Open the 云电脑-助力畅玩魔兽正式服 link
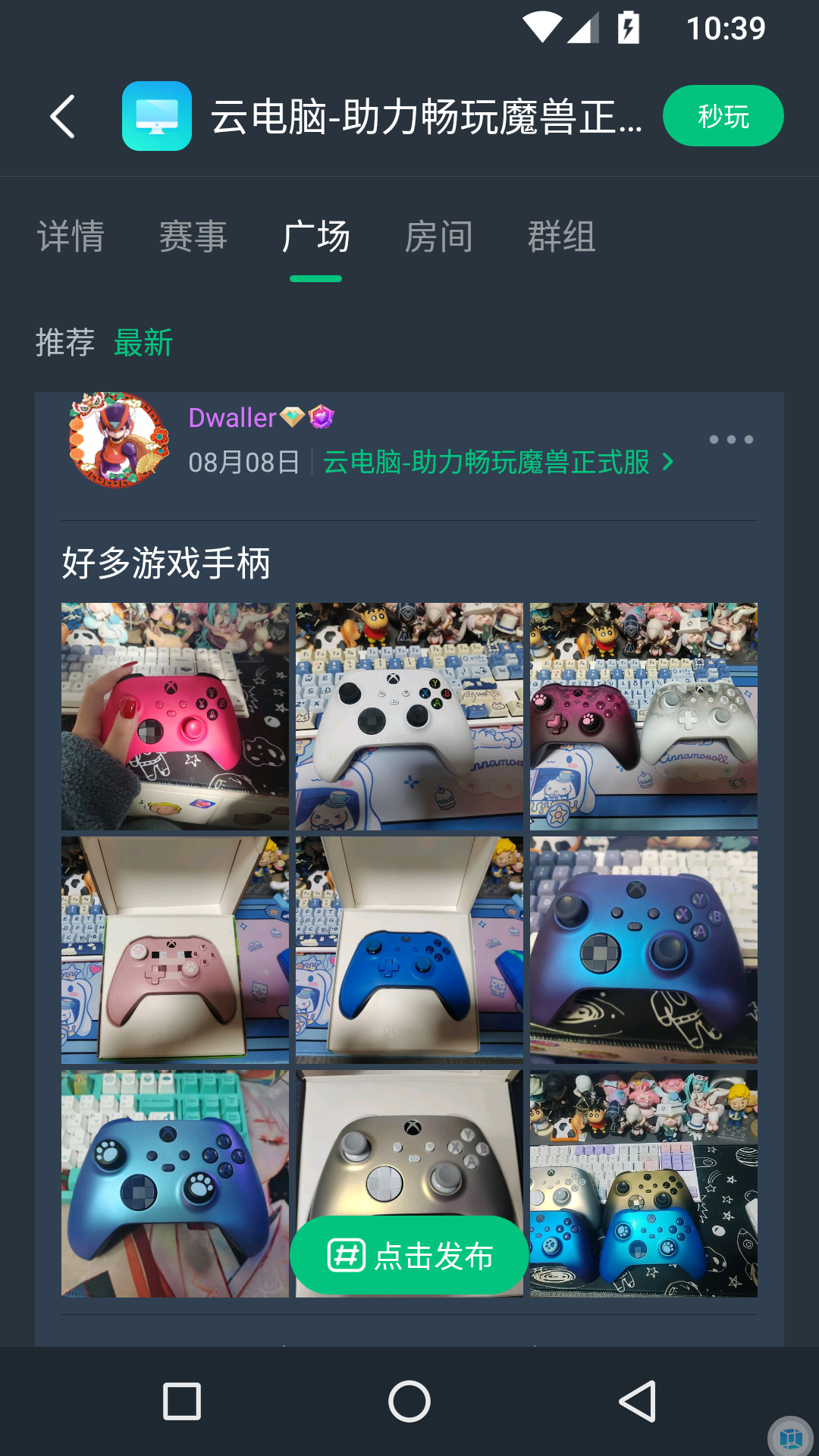The height and width of the screenshot is (1456, 819). [x=497, y=462]
